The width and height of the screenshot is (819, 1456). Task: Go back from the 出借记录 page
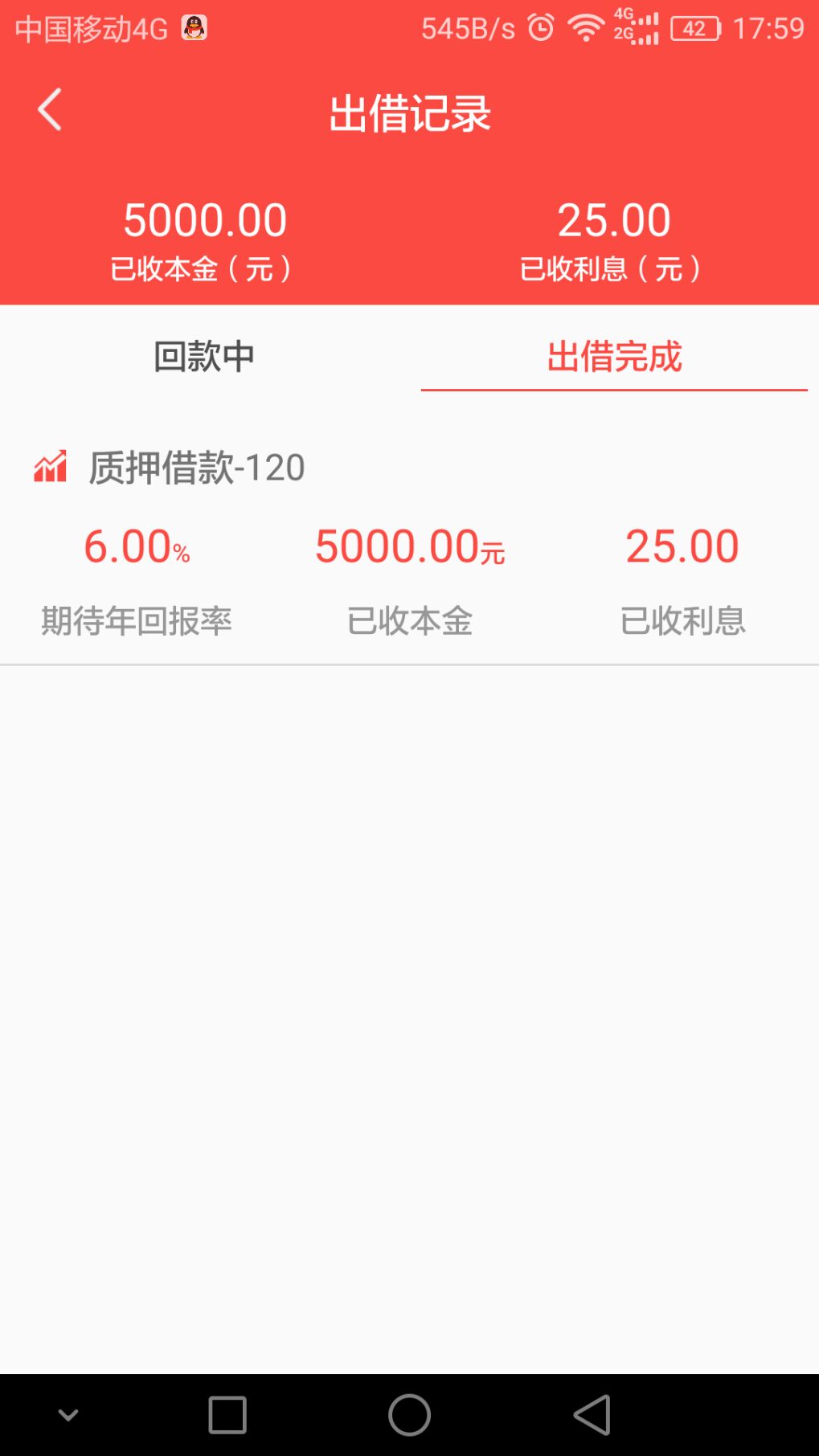click(50, 110)
